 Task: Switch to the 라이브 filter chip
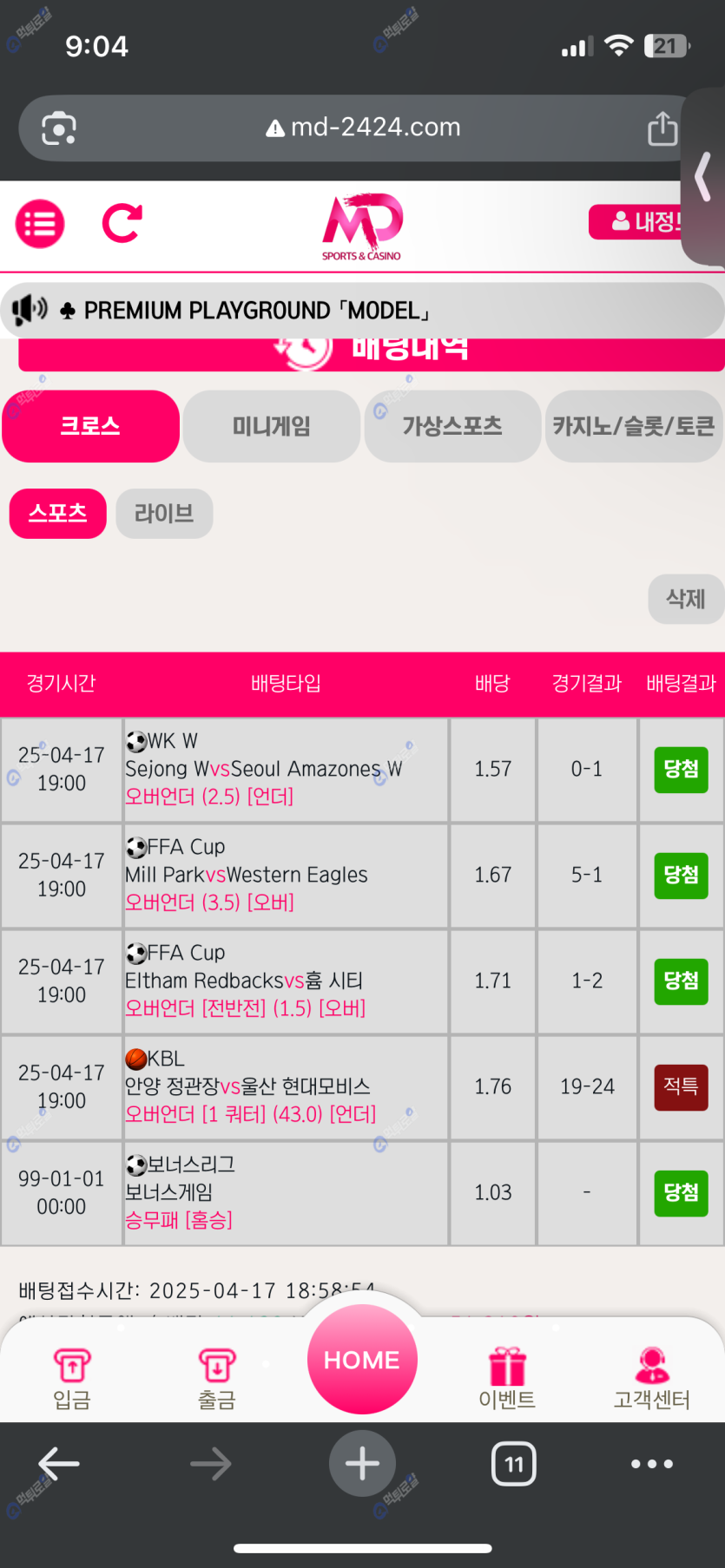coord(164,513)
